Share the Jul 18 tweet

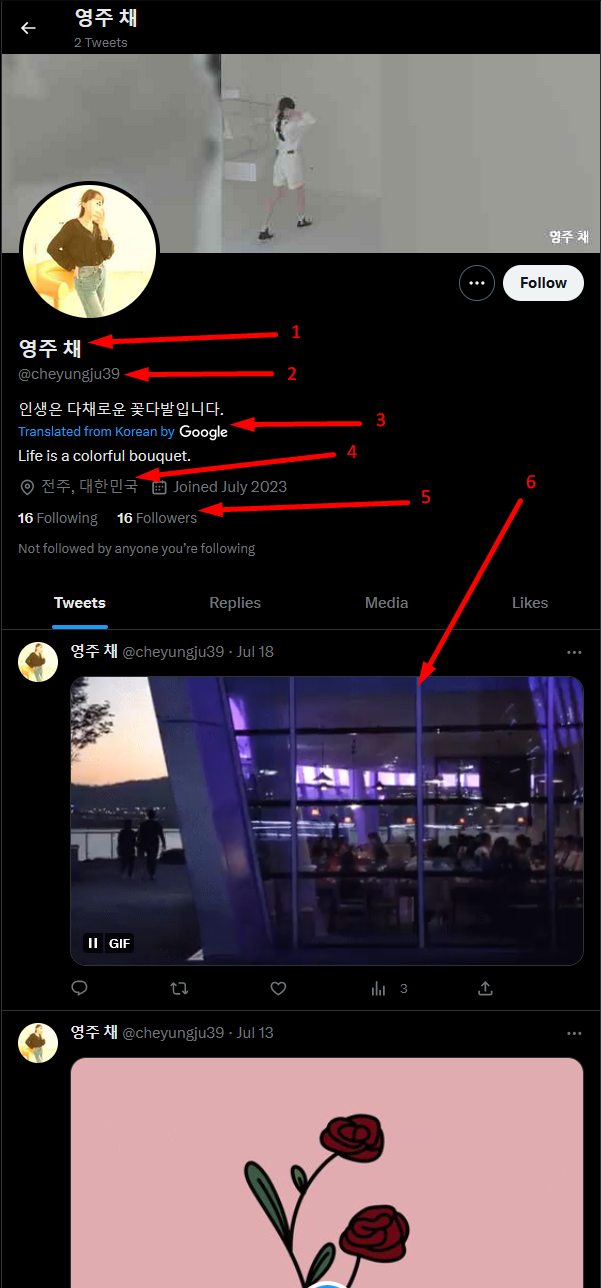[485, 988]
